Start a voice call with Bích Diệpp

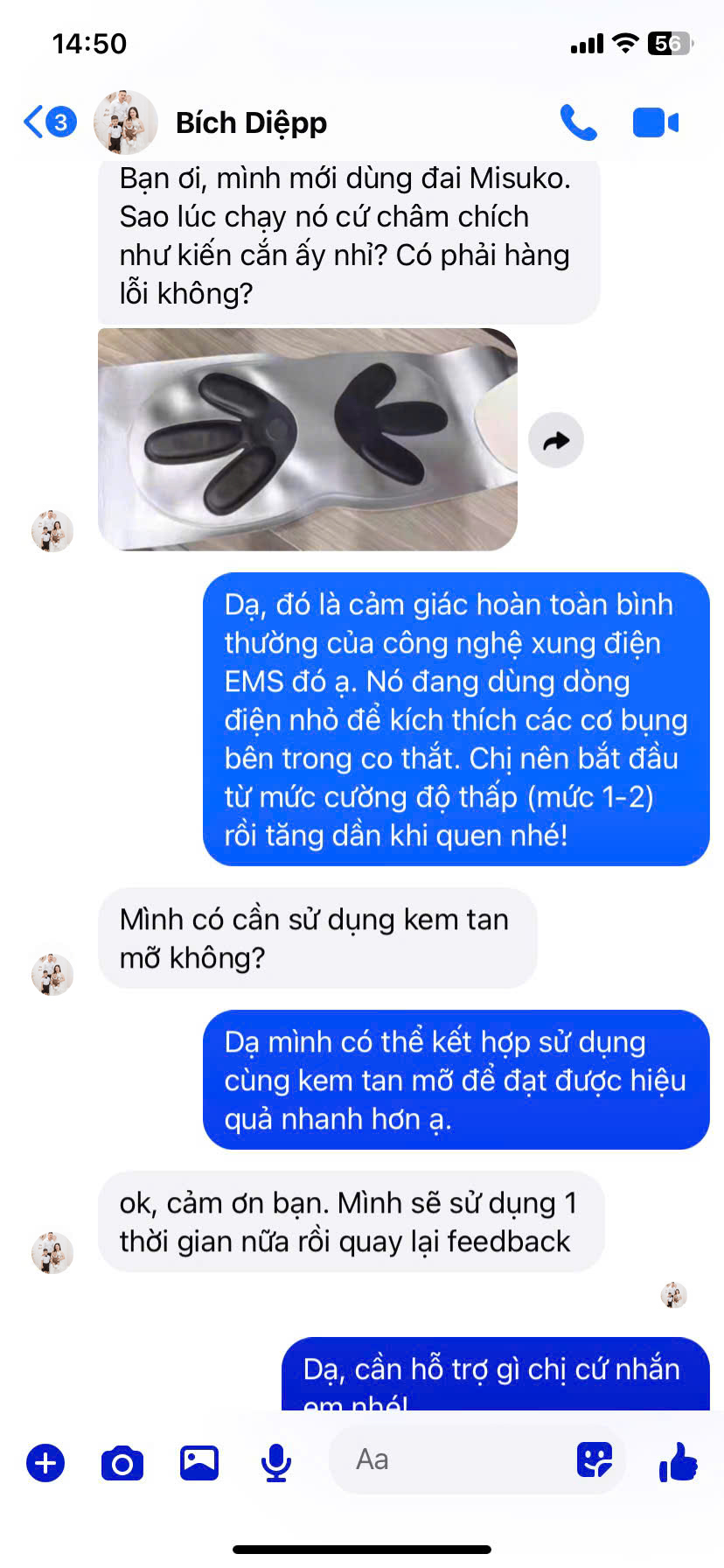[578, 123]
